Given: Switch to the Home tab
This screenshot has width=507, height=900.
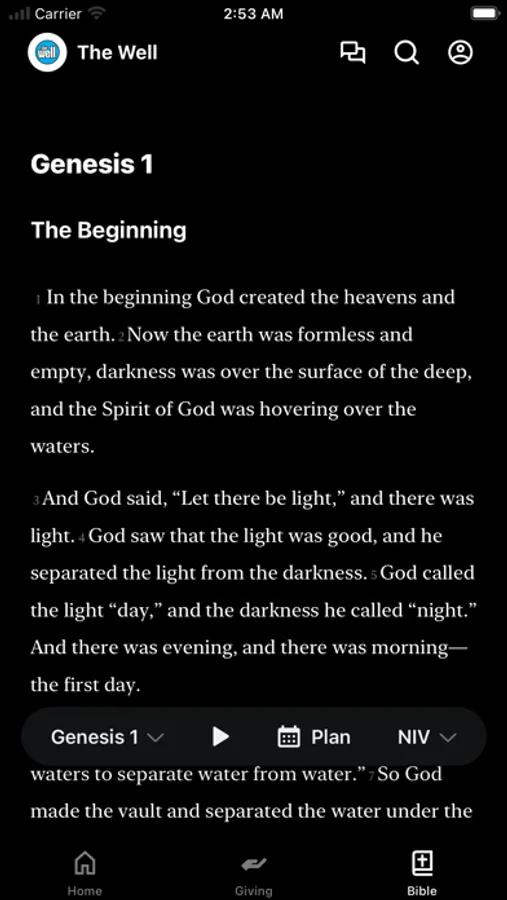Looking at the screenshot, I should tap(84, 873).
